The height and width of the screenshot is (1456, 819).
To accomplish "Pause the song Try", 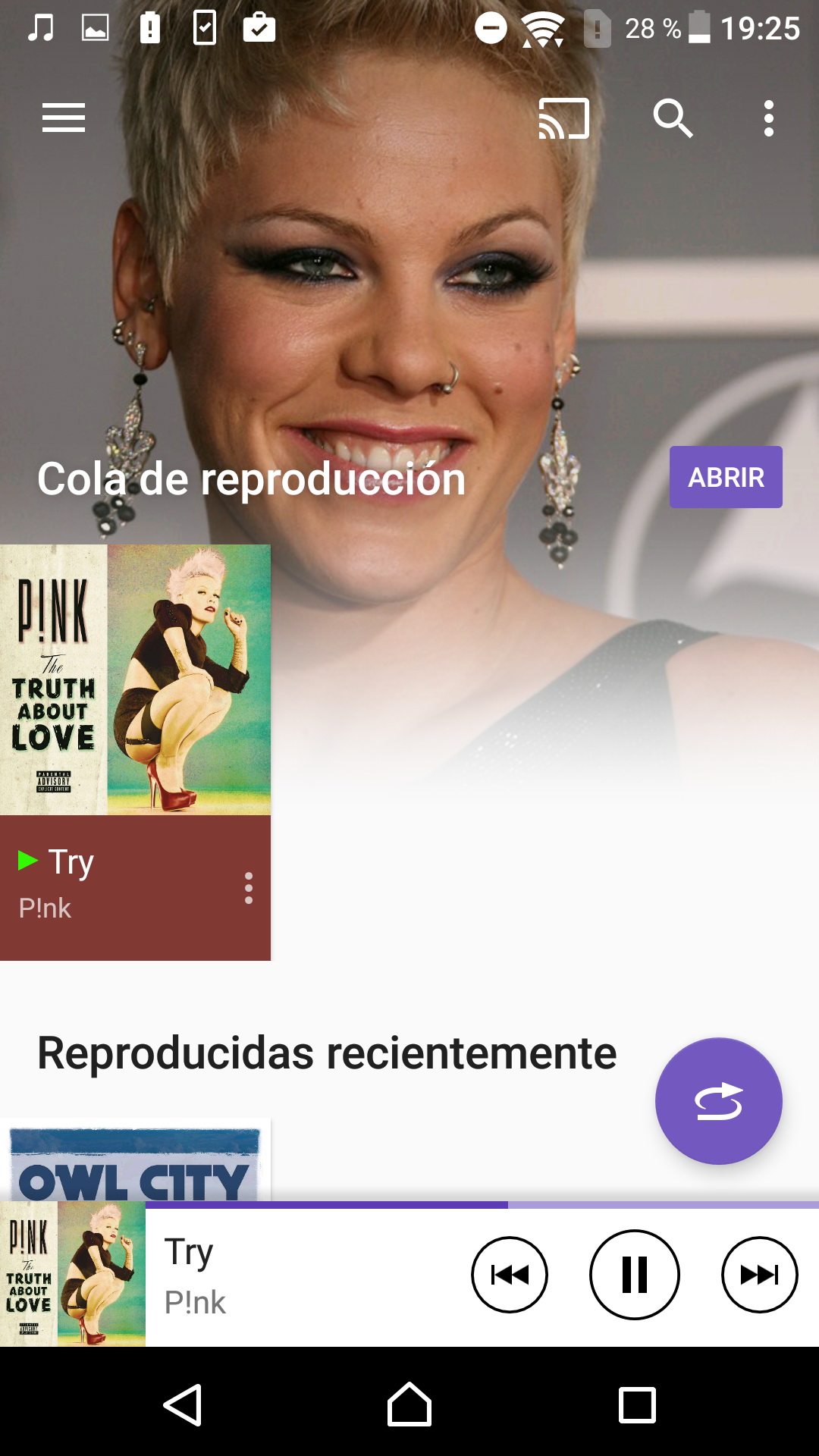I will [x=635, y=1275].
